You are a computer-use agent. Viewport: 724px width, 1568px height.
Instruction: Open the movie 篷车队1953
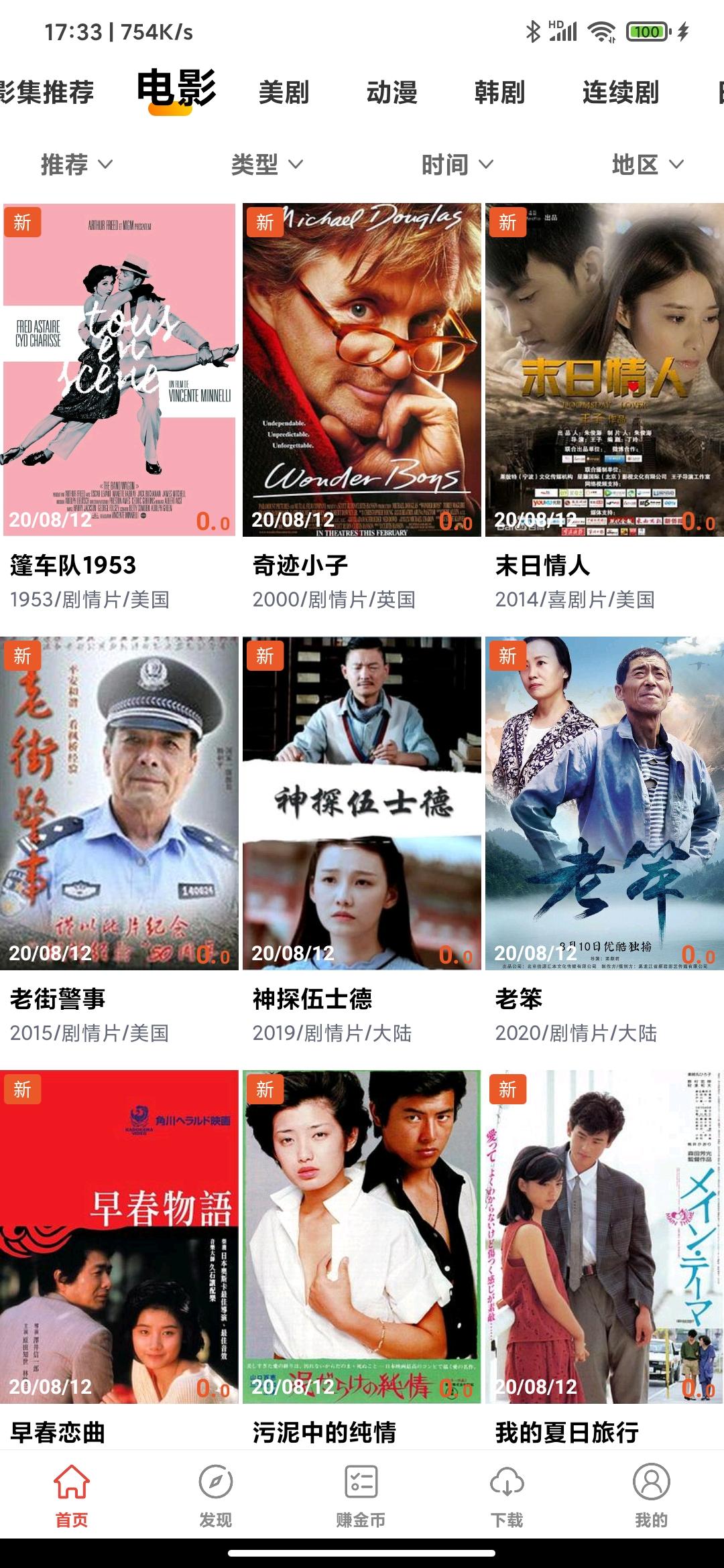(119, 370)
